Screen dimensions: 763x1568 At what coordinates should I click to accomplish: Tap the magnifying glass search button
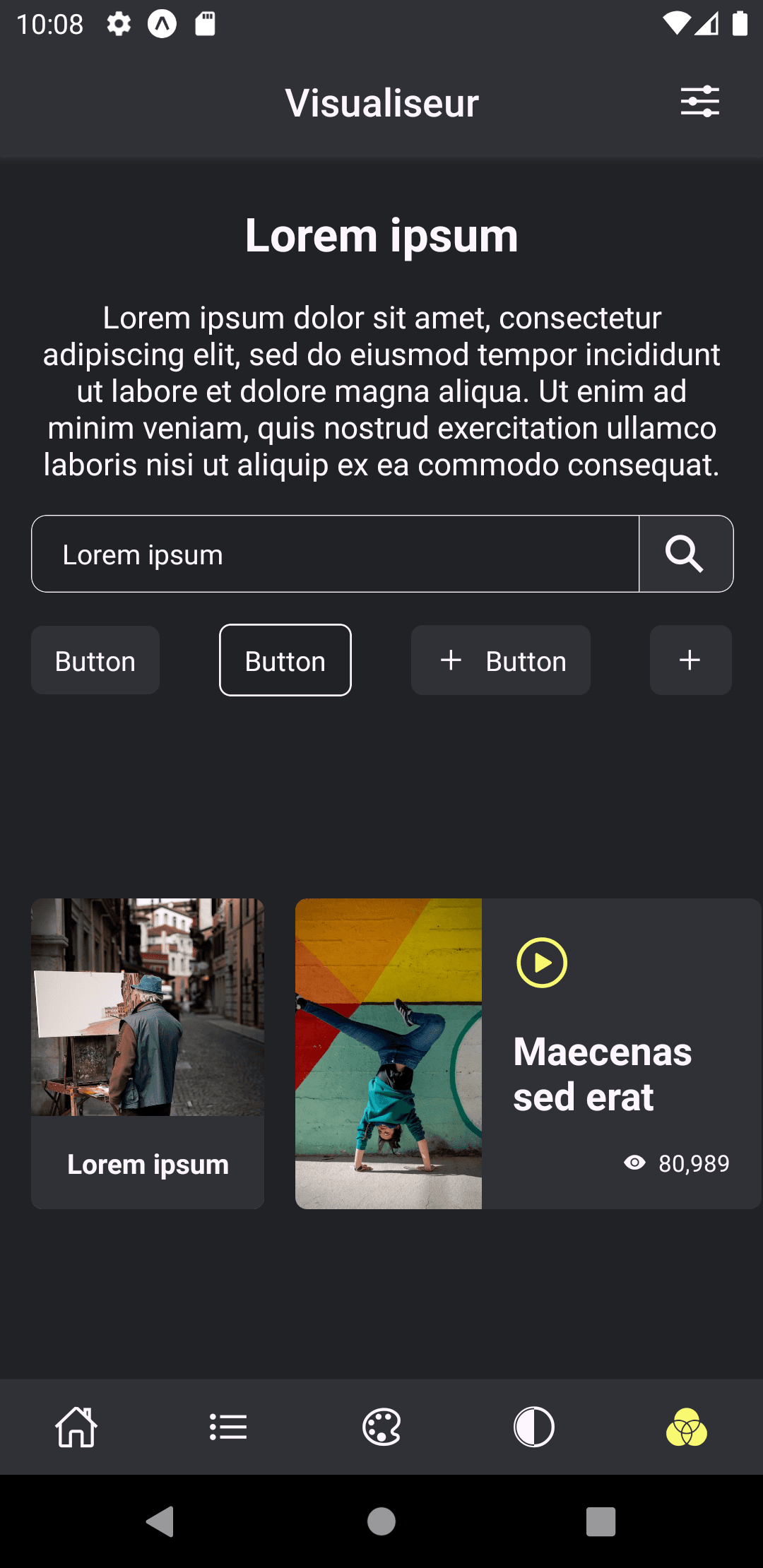tap(685, 554)
